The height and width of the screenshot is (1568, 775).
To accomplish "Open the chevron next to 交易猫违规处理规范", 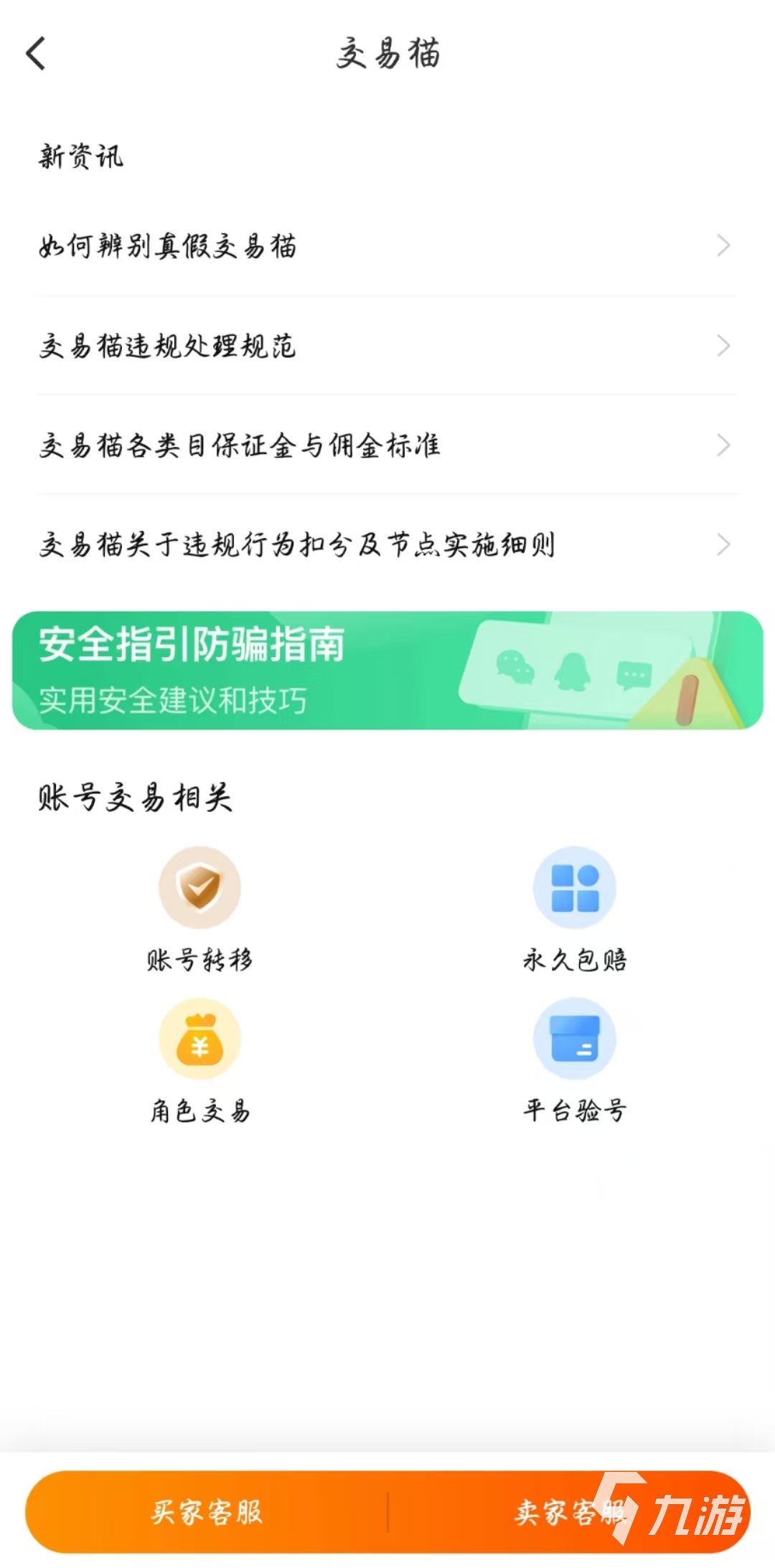I will coord(725,346).
